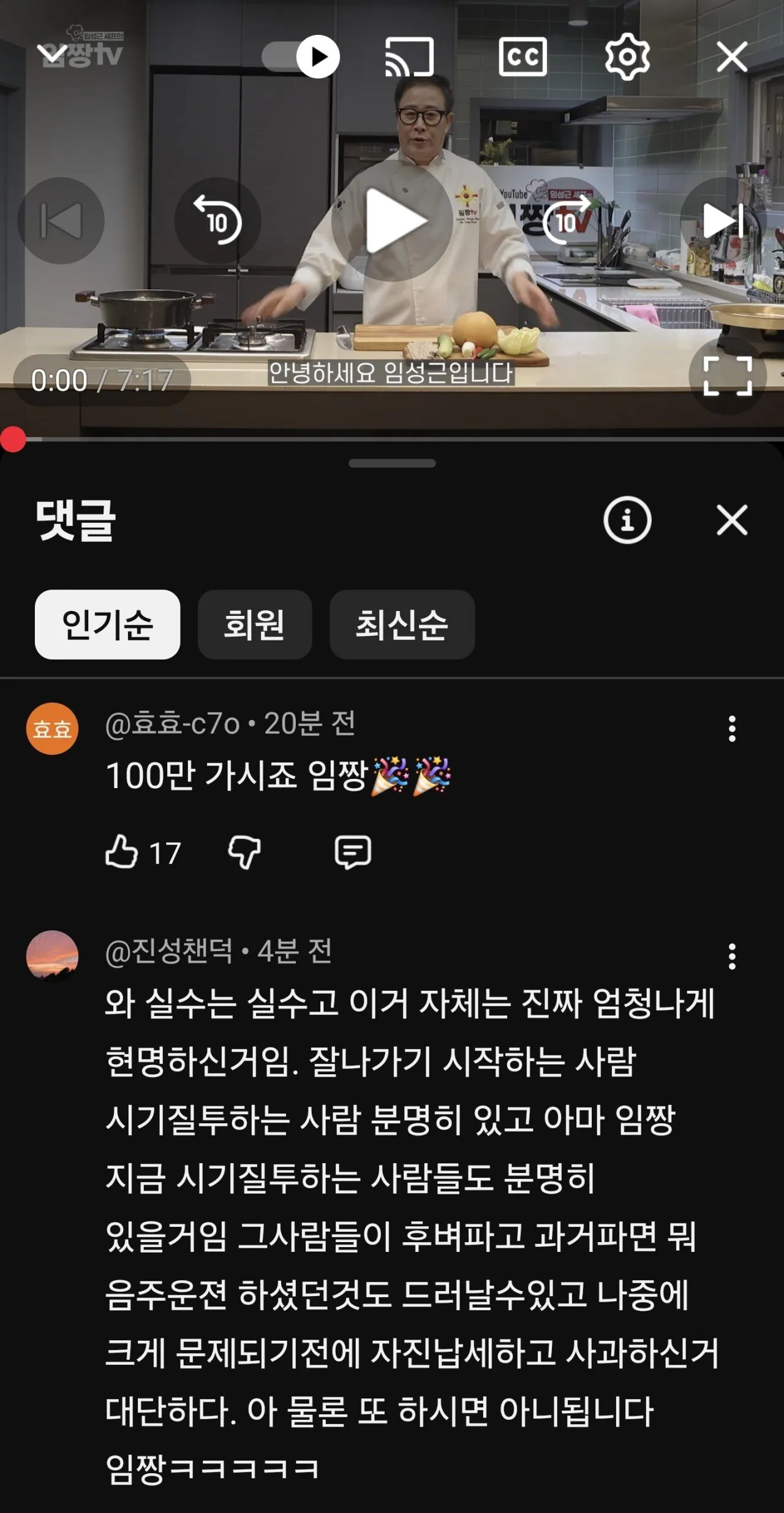Go to the previous video
The width and height of the screenshot is (784, 1513).
click(x=61, y=221)
